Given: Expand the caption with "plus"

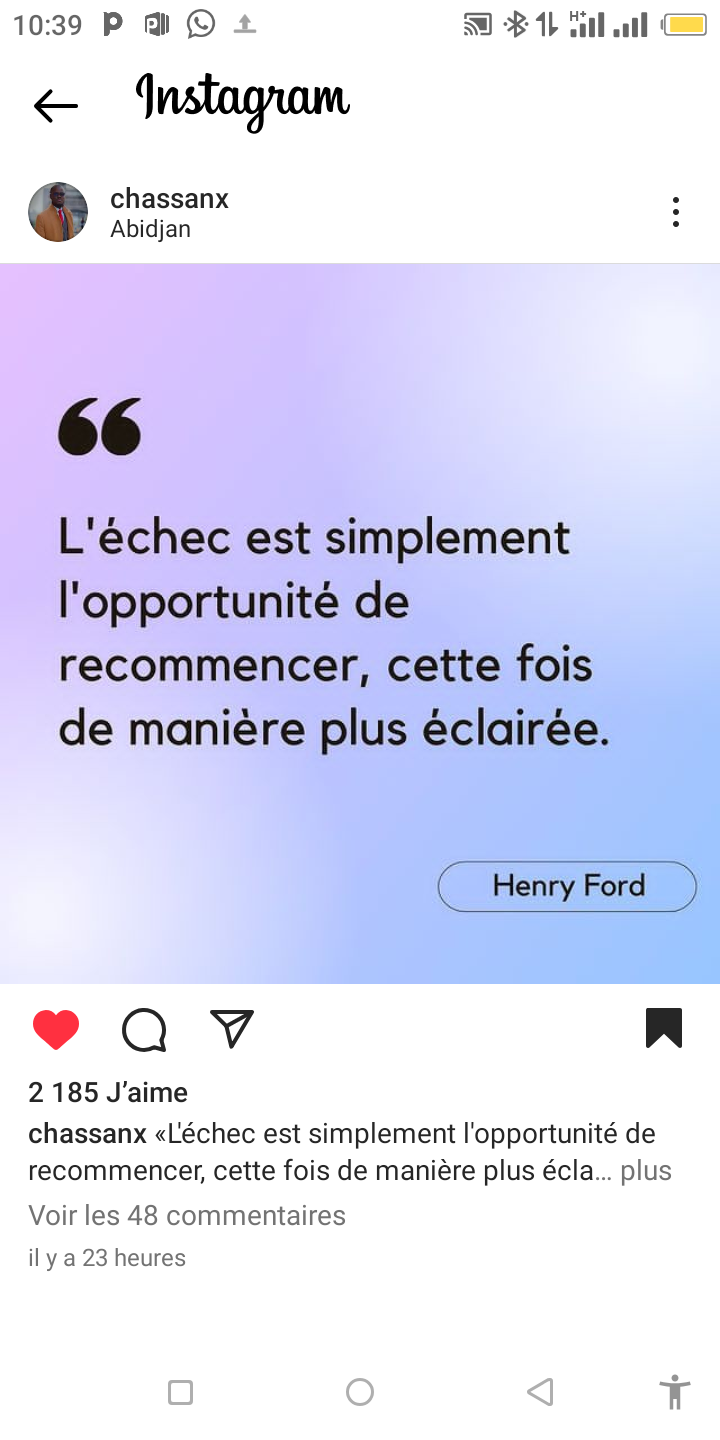Looking at the screenshot, I should click(x=646, y=1170).
